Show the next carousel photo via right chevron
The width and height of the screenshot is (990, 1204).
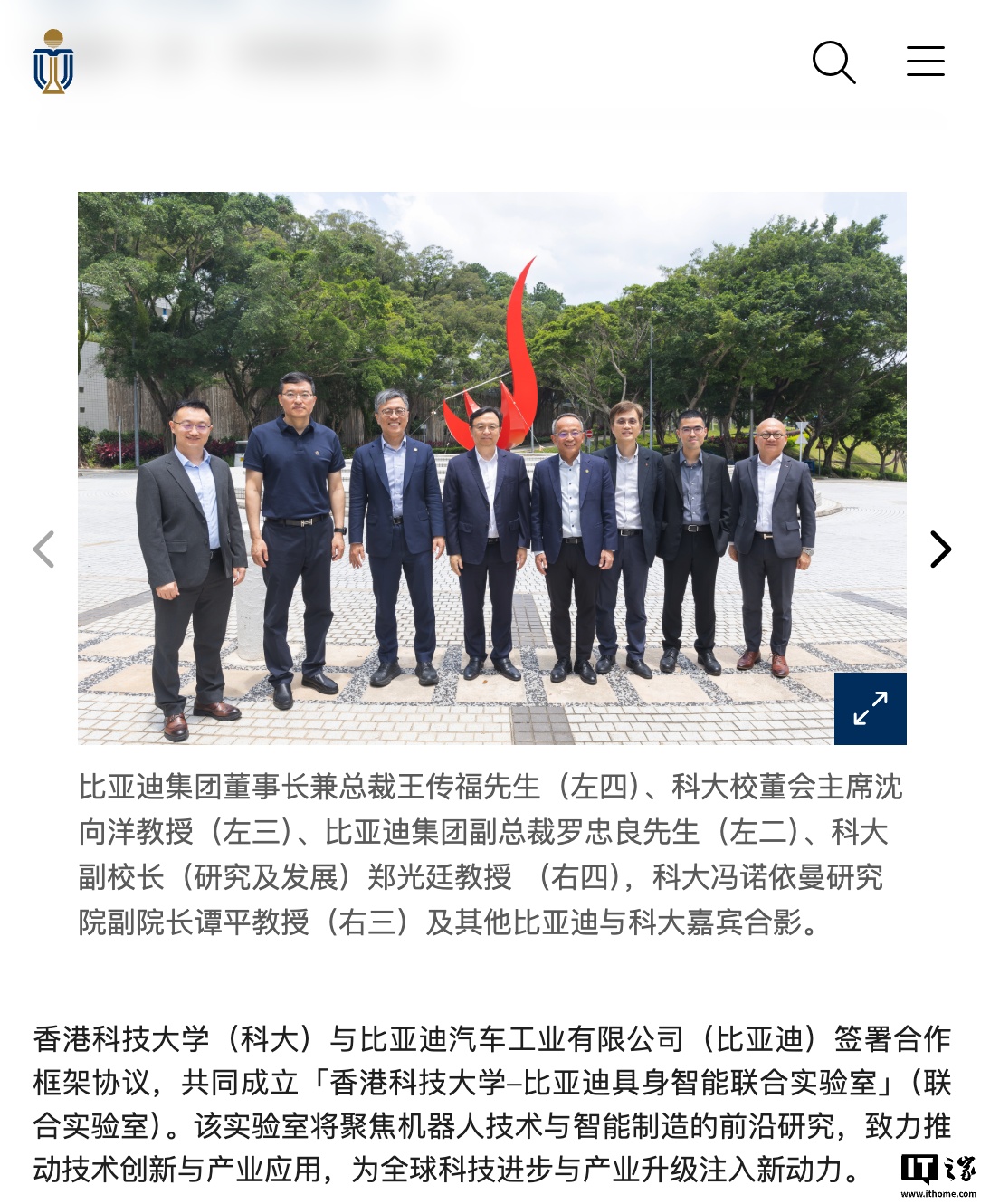pyautogui.click(x=942, y=549)
